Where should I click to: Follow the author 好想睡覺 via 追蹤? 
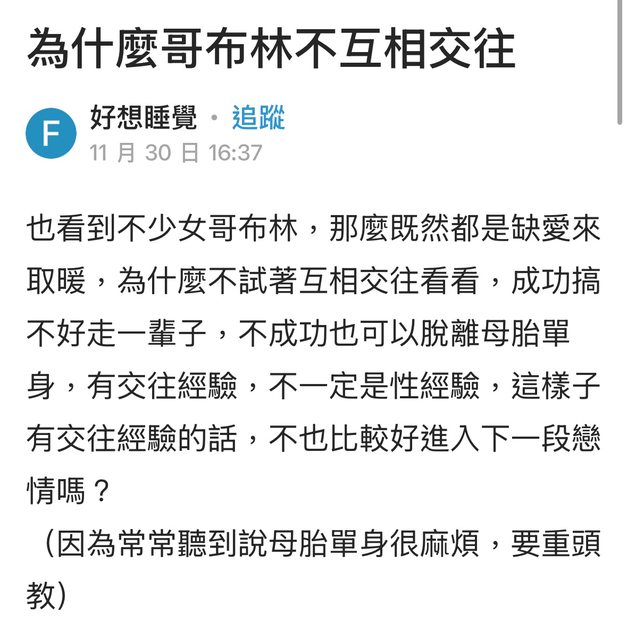click(x=258, y=119)
